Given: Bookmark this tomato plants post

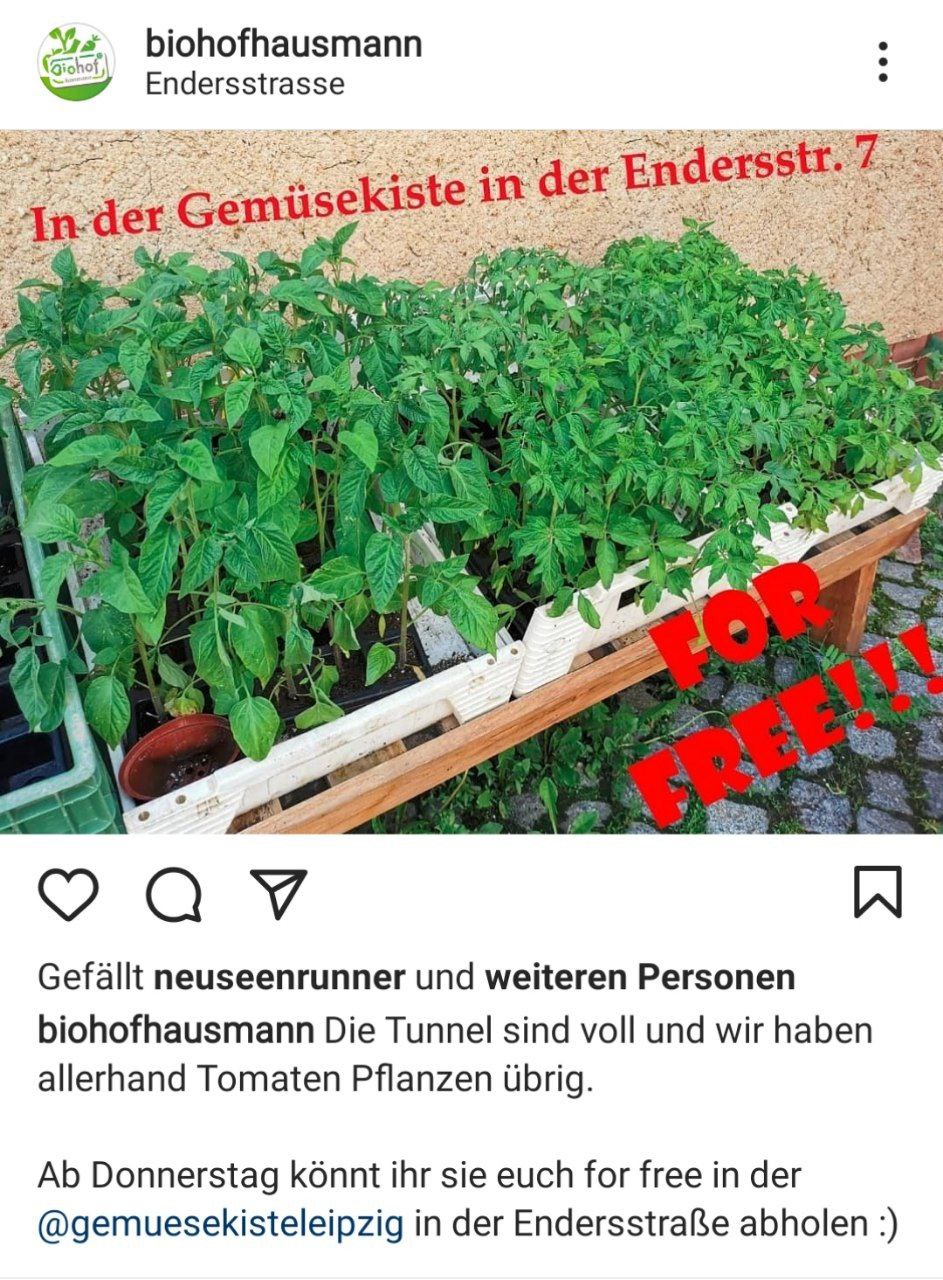Looking at the screenshot, I should pos(877,892).
